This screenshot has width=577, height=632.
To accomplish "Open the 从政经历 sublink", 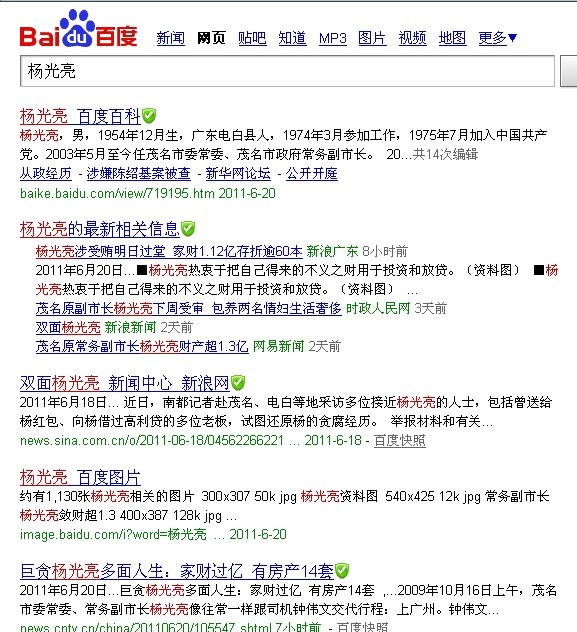I will click(x=46, y=174).
